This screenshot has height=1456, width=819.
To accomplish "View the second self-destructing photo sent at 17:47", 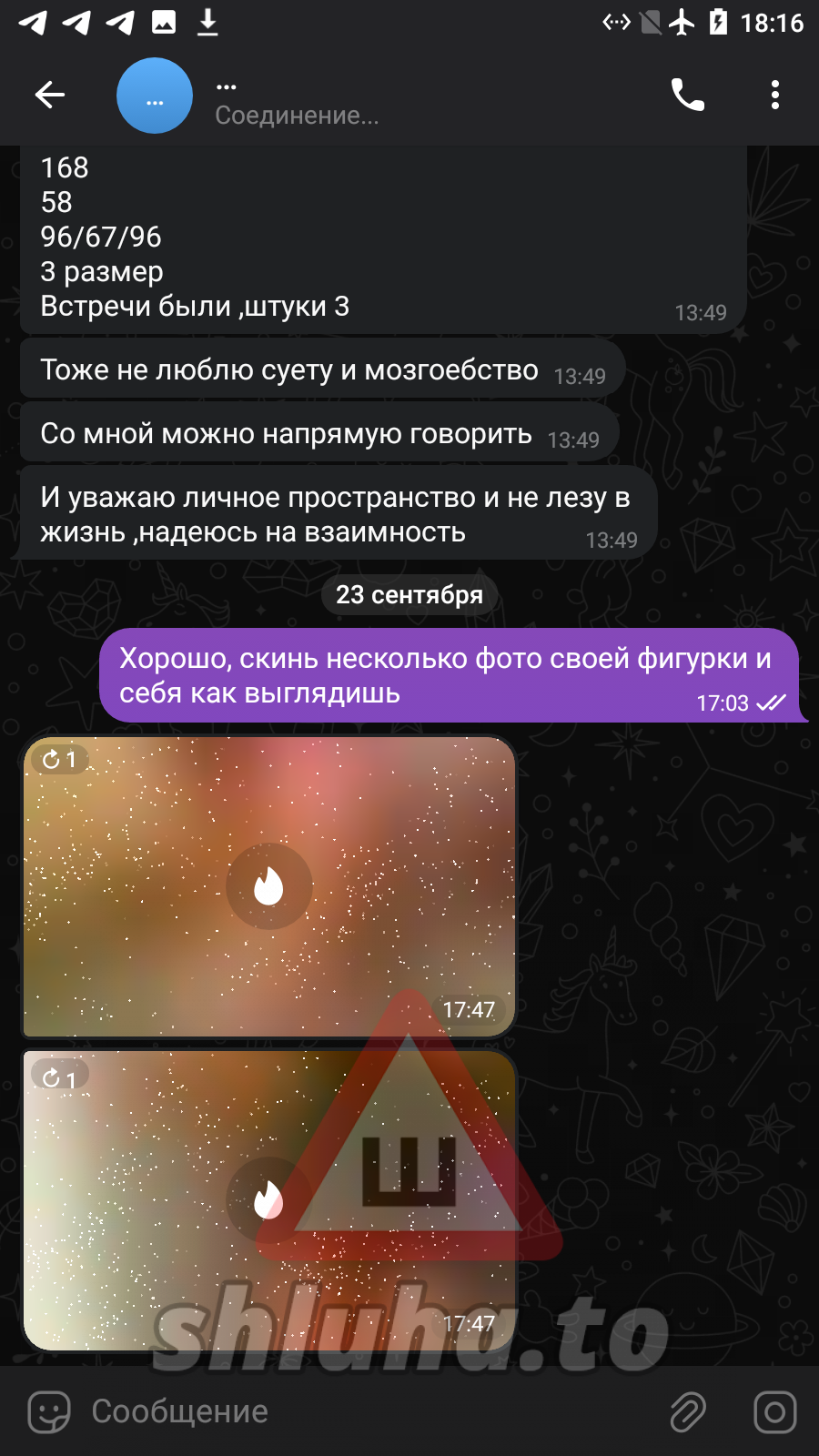I will click(268, 1199).
